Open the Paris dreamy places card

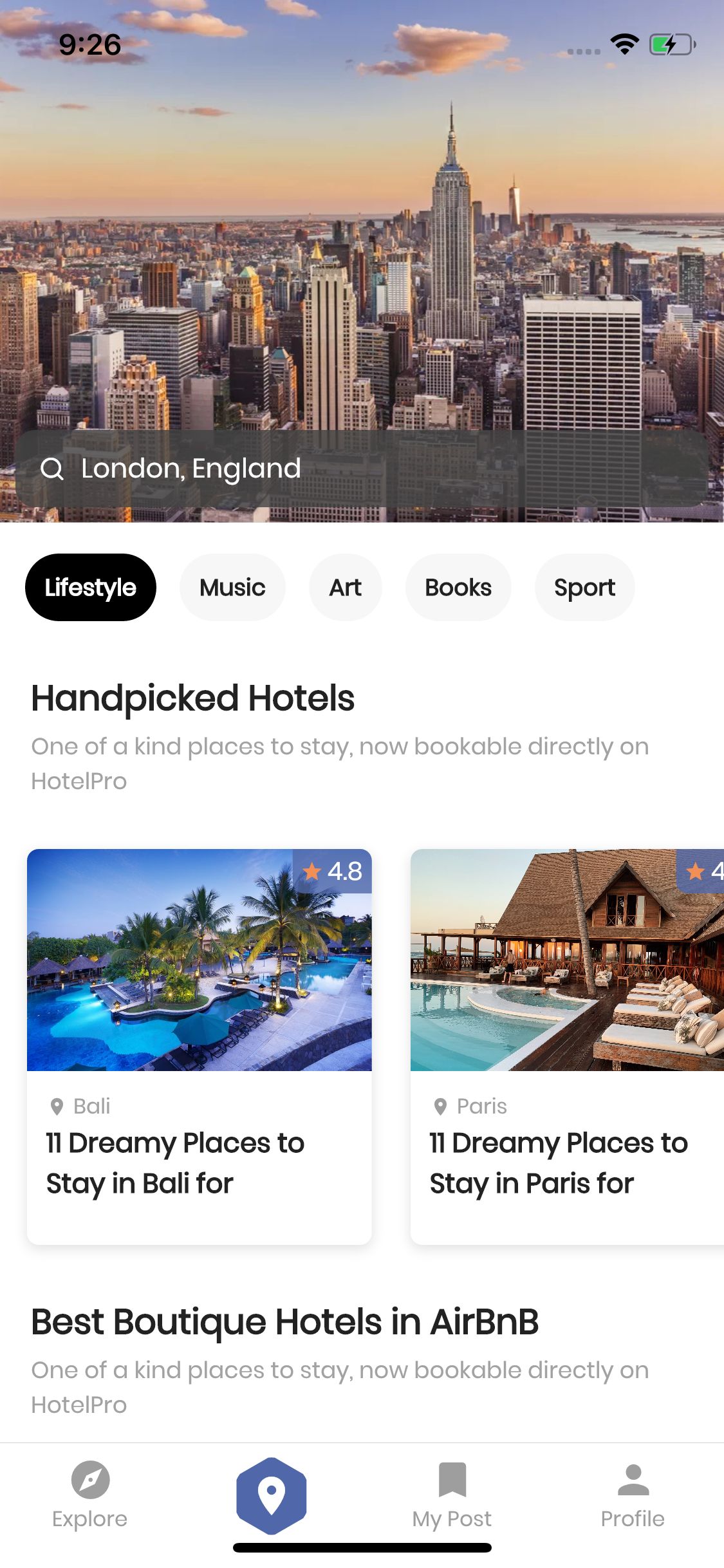(x=566, y=1045)
